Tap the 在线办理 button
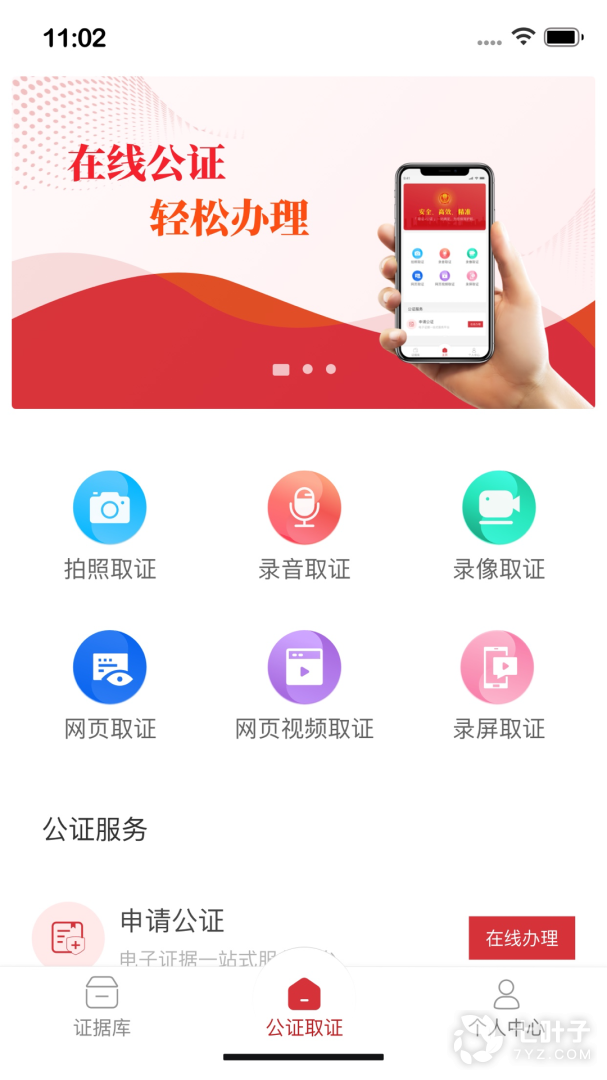 point(521,938)
